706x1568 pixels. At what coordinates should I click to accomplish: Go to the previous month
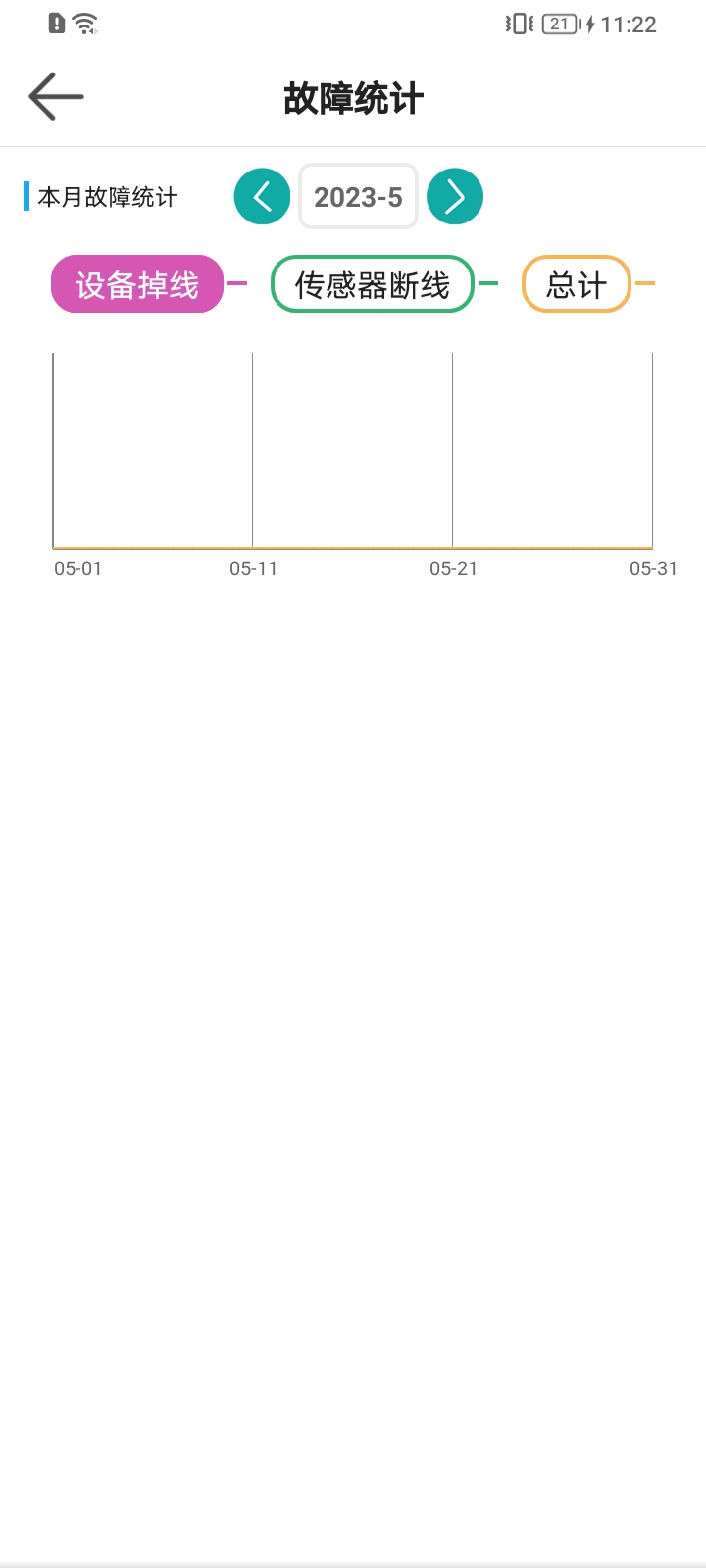click(x=262, y=197)
